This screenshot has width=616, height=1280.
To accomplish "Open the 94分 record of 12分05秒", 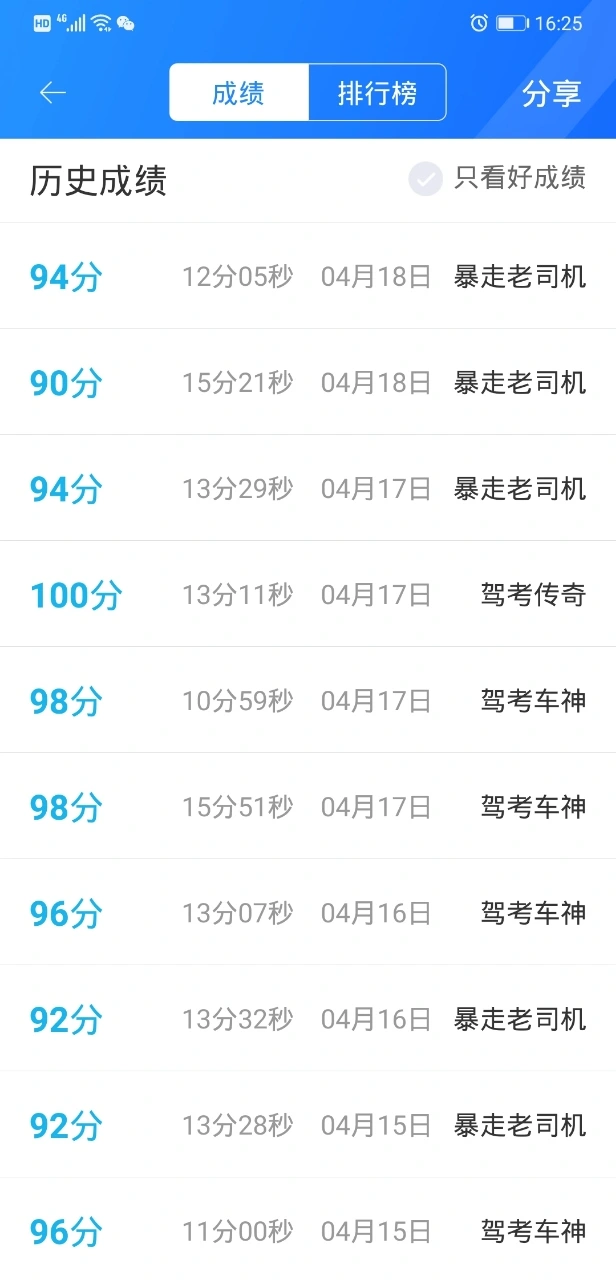I will (308, 276).
